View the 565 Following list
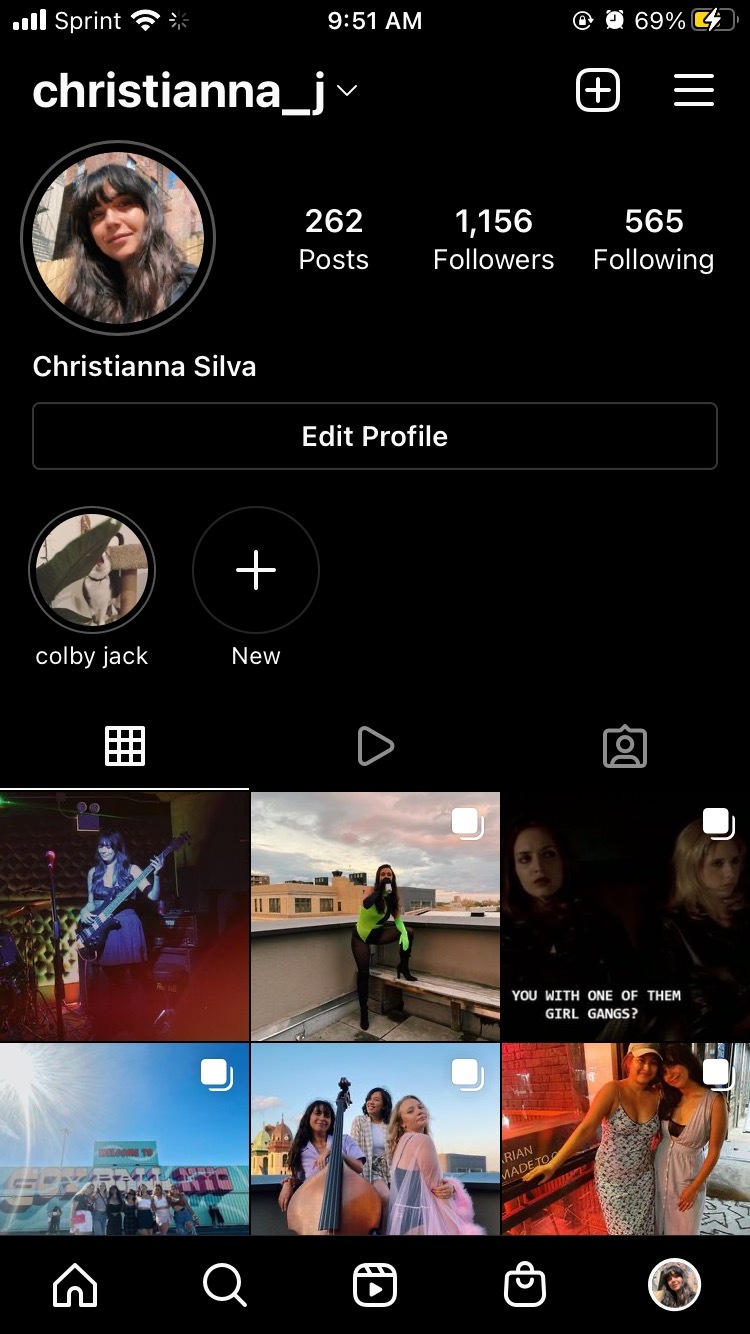 [x=653, y=238]
